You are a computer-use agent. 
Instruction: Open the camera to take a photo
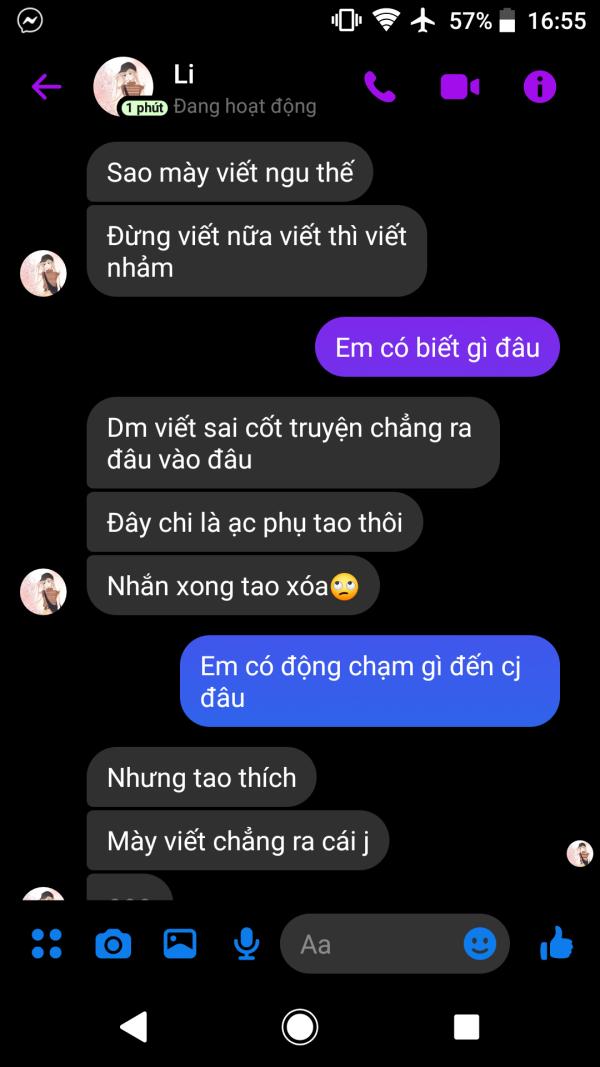tap(113, 944)
